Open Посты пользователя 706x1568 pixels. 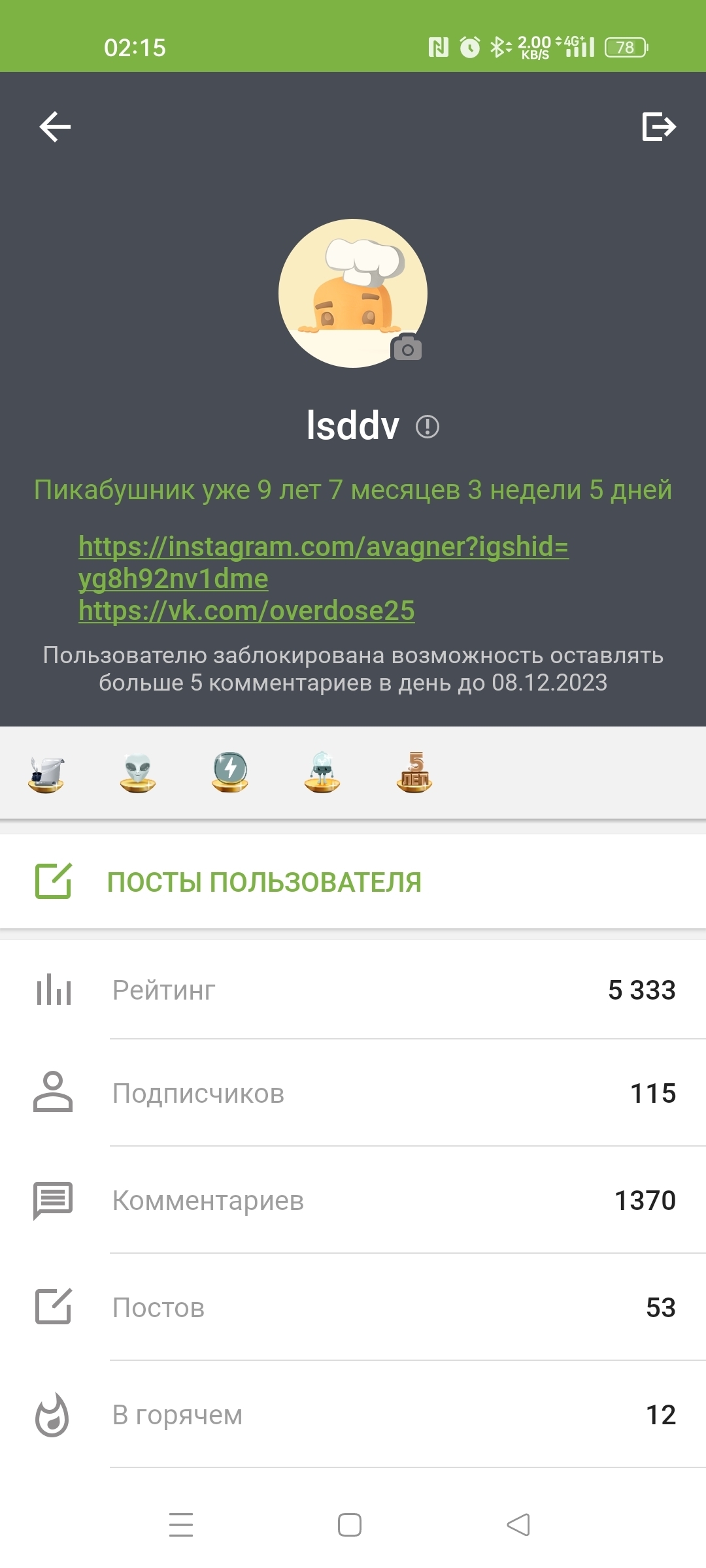pyautogui.click(x=264, y=882)
